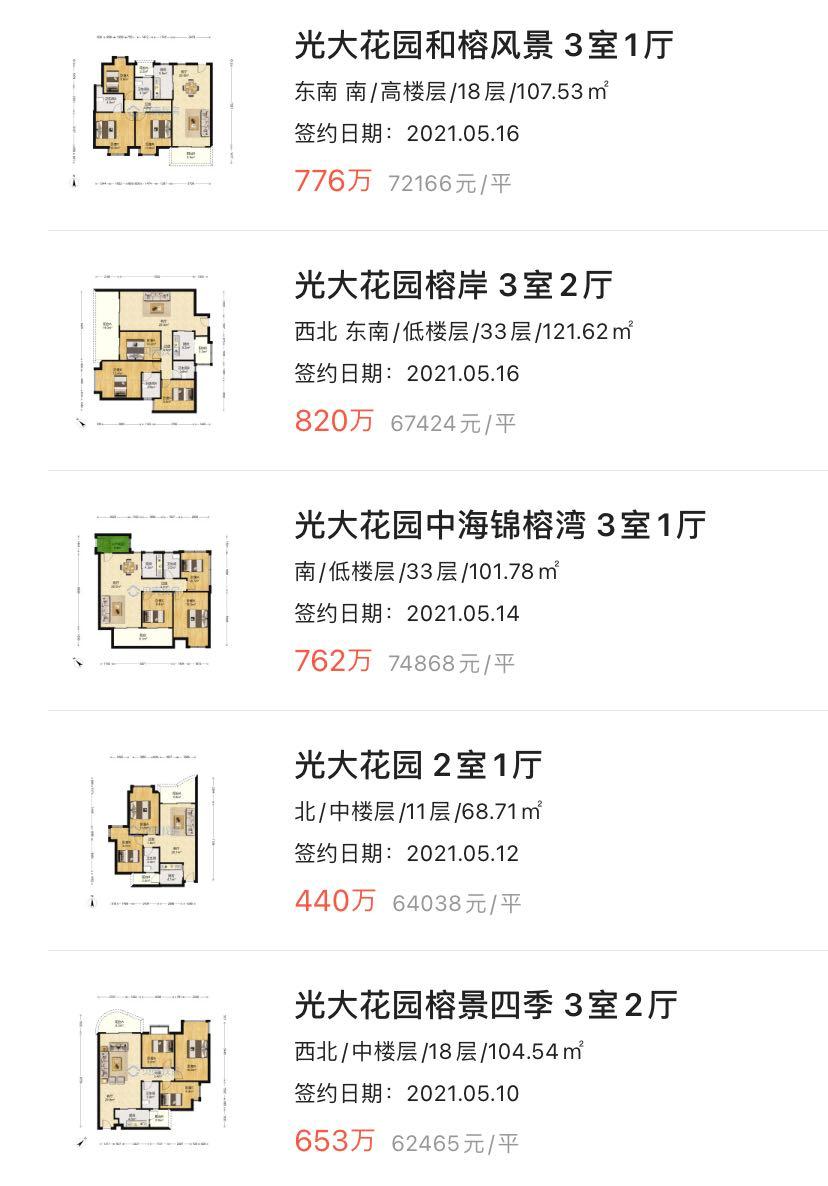The image size is (828, 1186).
Task: Click unit price 72166元/平
Action: 448,183
